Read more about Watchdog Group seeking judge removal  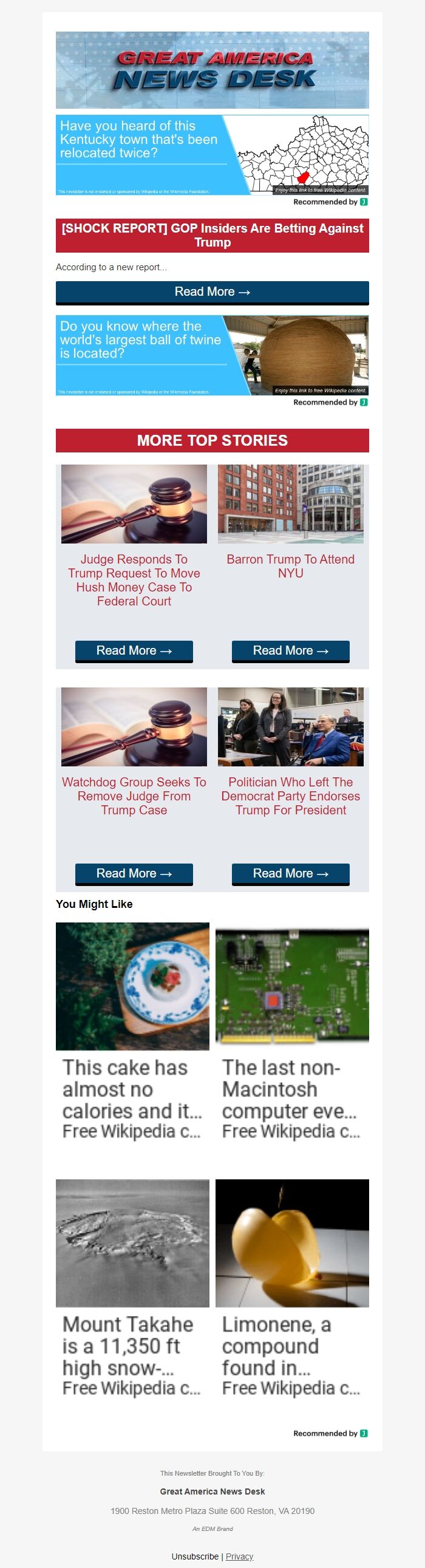(x=134, y=873)
